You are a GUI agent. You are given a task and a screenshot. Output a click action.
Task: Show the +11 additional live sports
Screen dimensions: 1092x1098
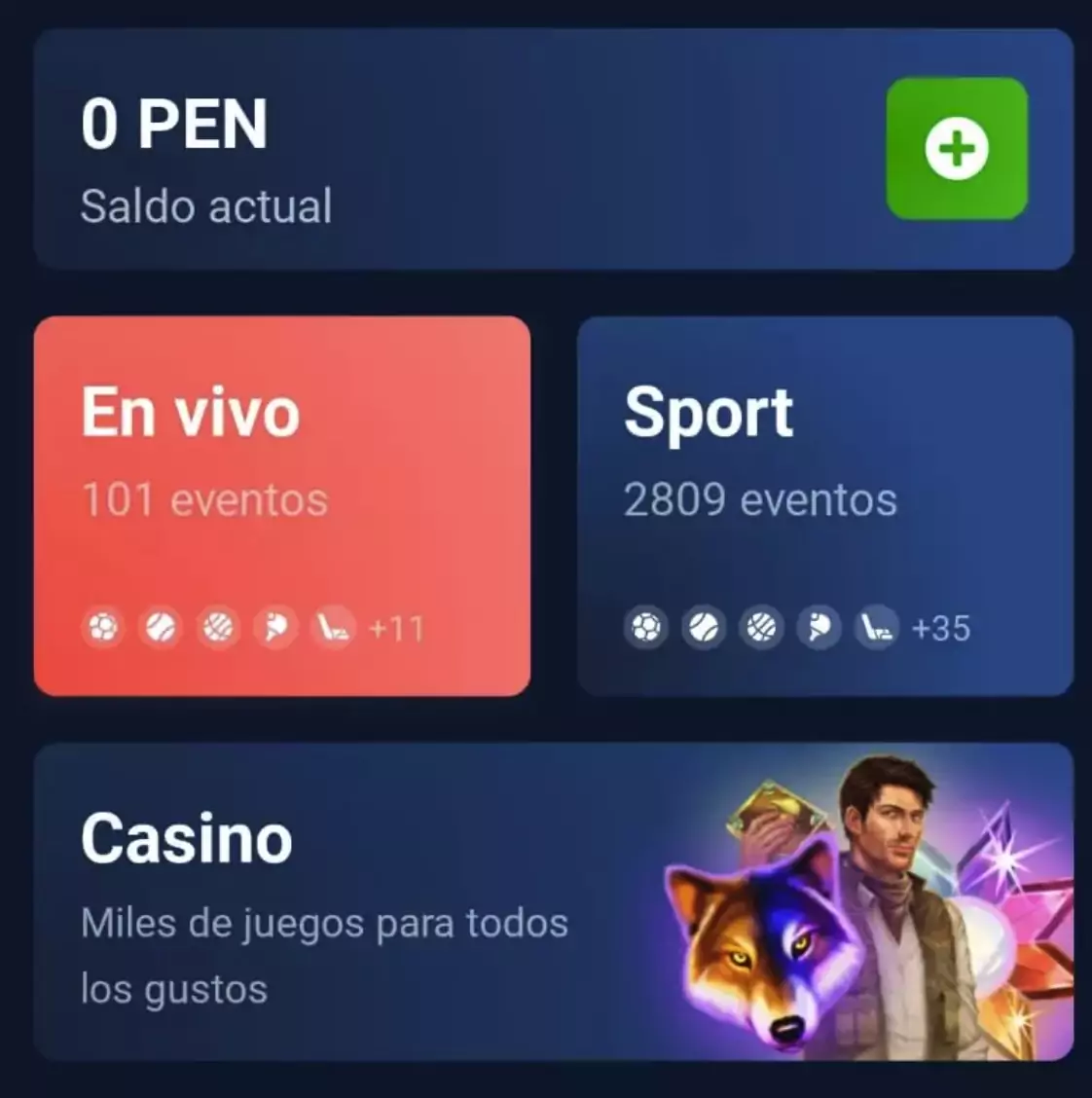tap(398, 628)
